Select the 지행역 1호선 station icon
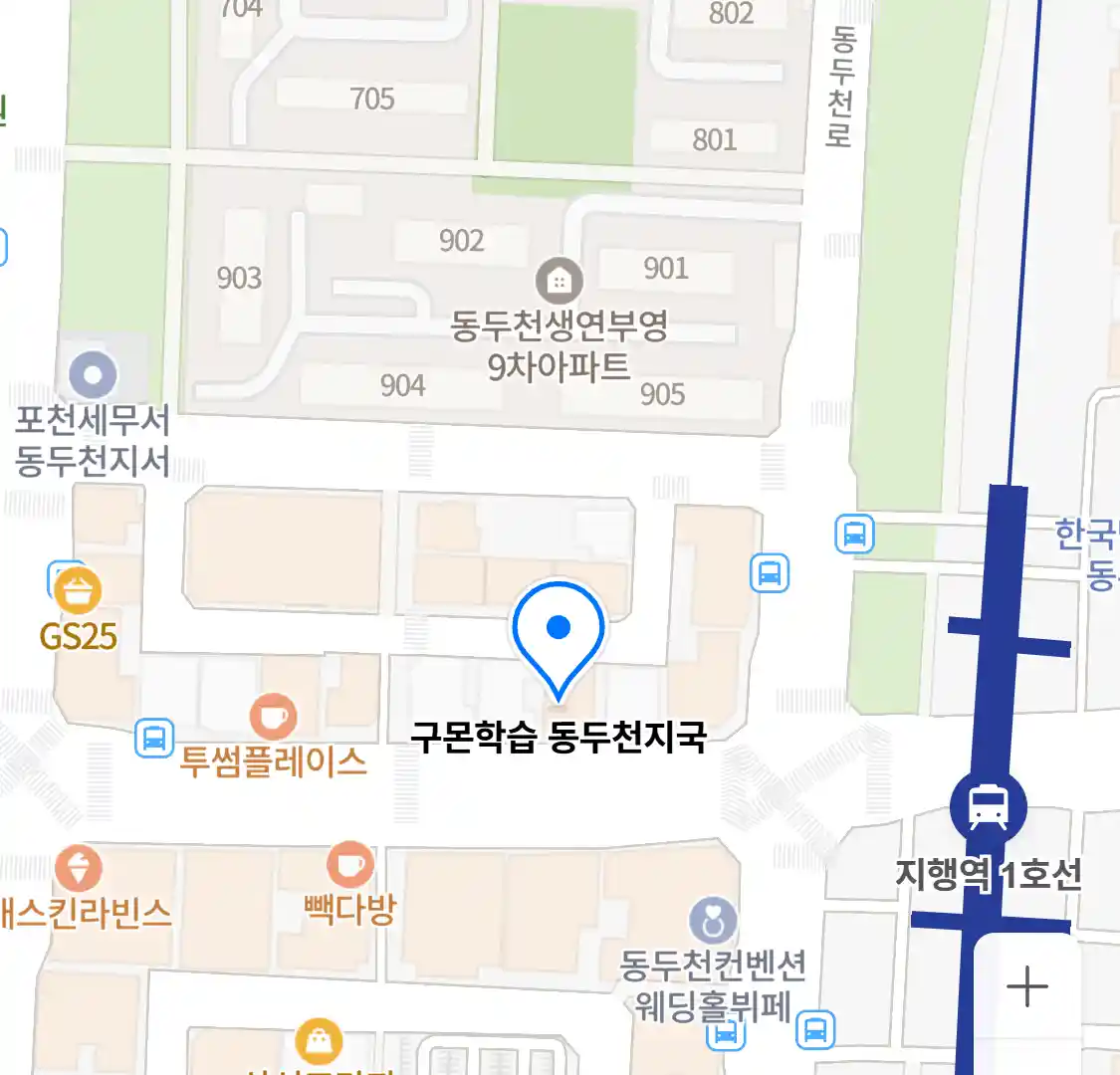The image size is (1120, 1075). coord(988,805)
